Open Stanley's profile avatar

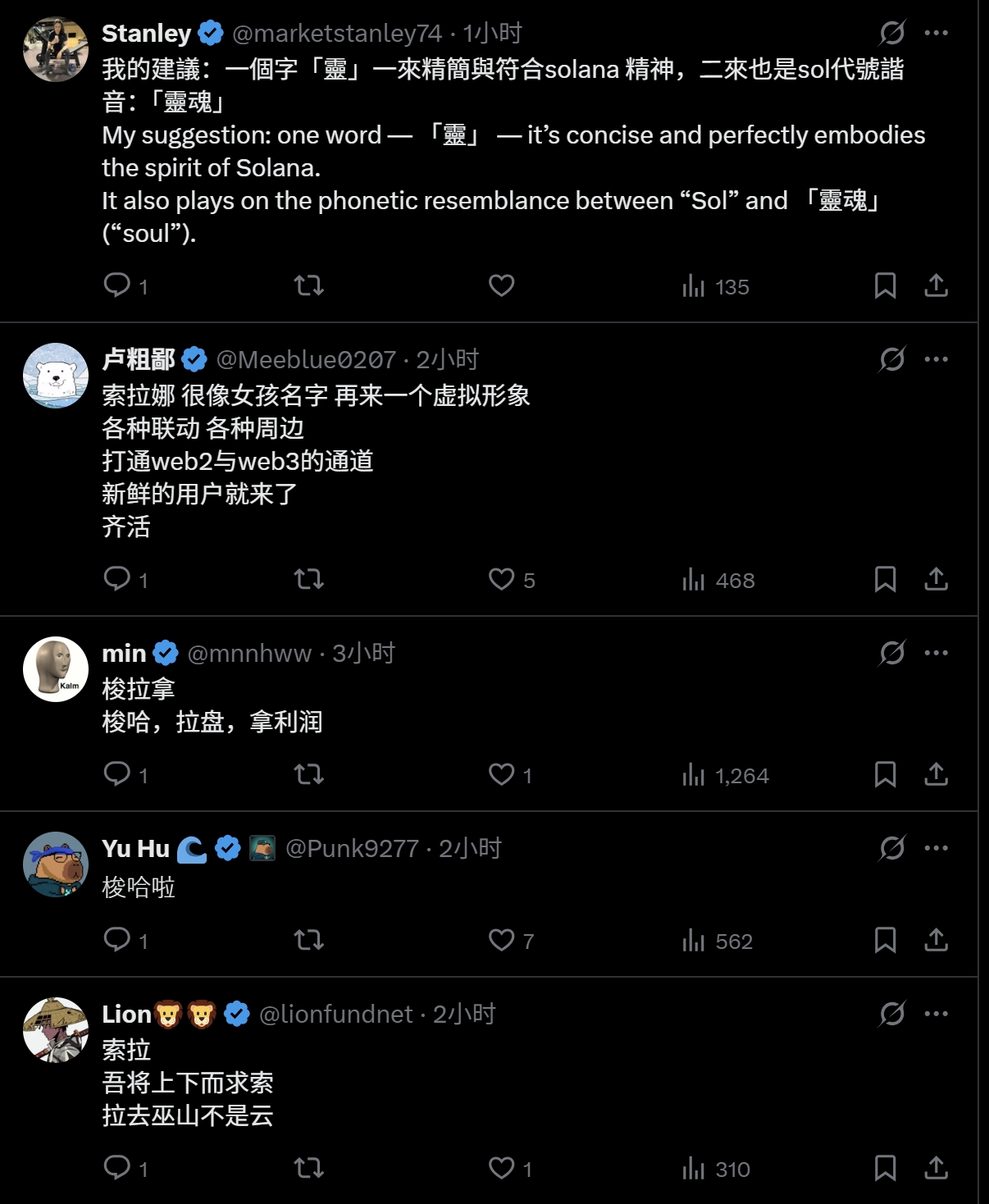[x=56, y=49]
